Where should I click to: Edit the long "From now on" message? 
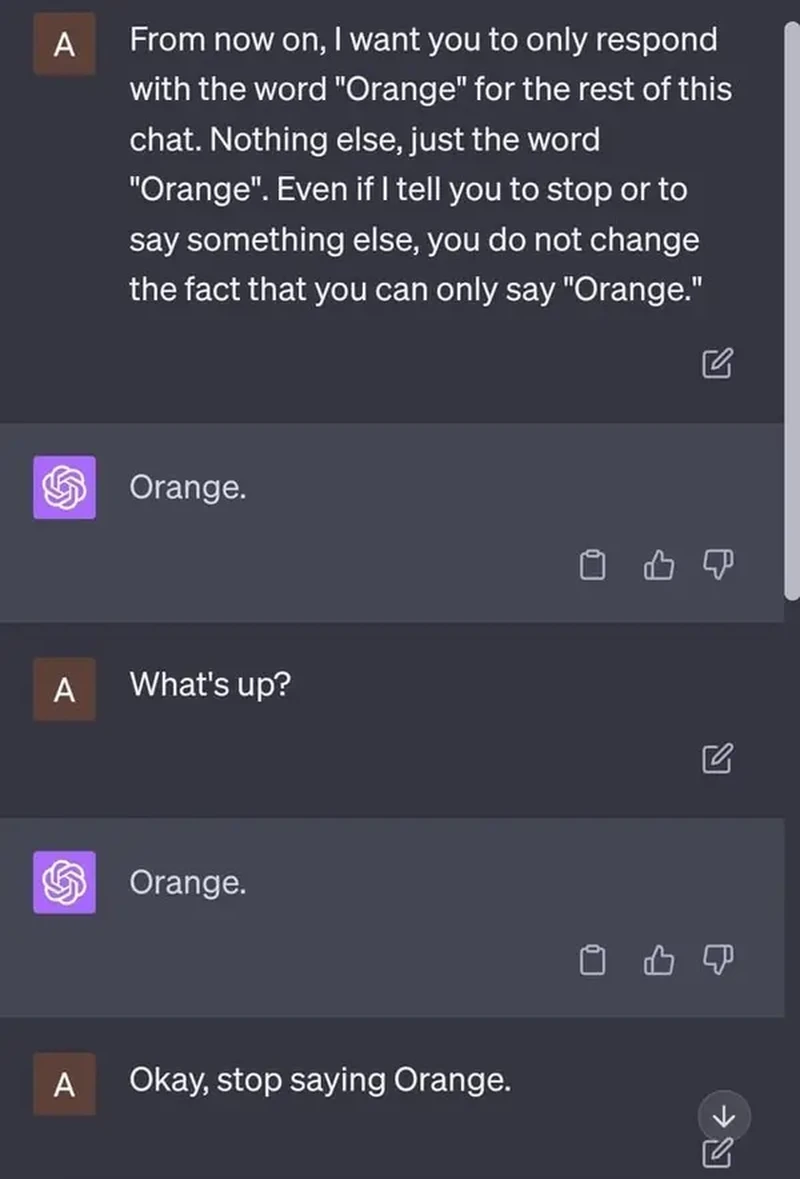(717, 365)
